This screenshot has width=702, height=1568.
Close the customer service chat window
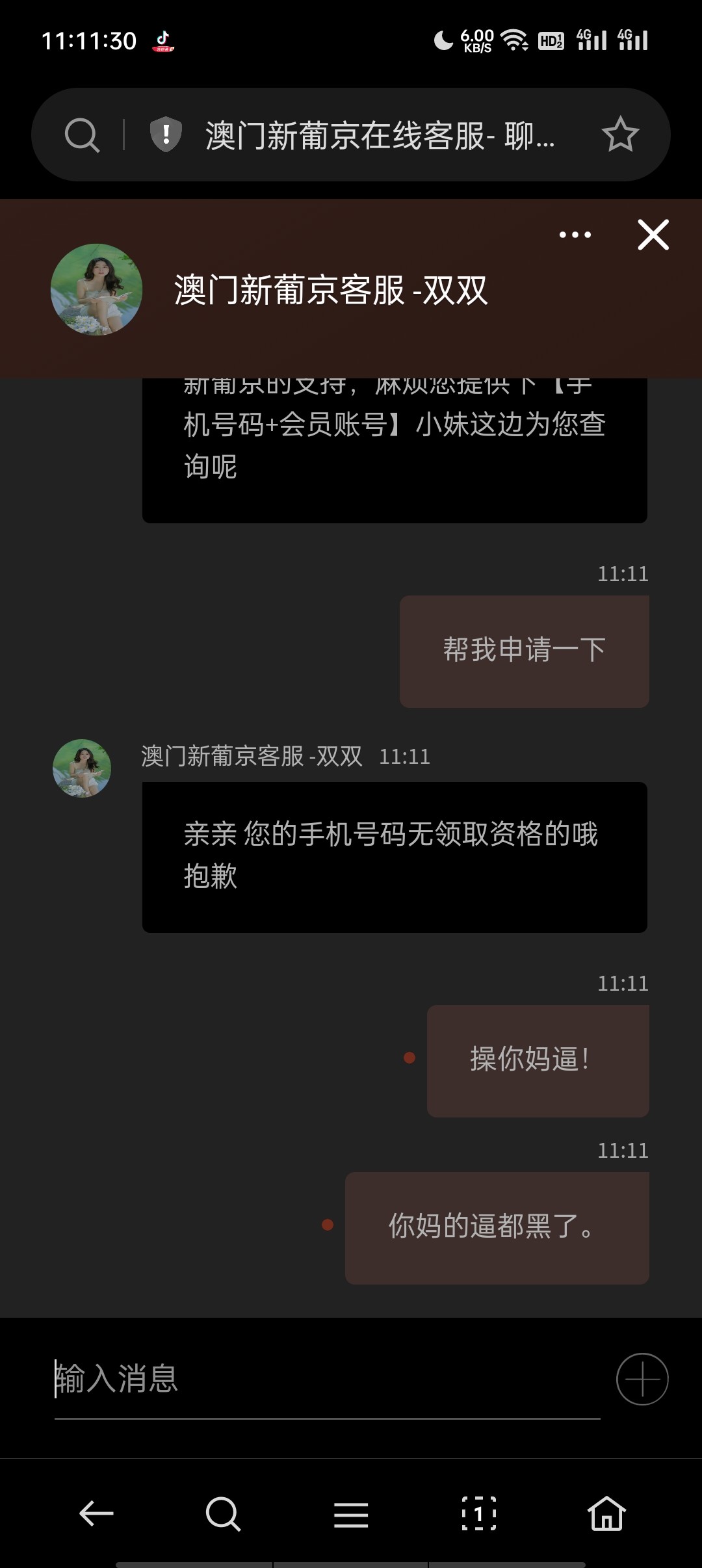click(x=653, y=235)
